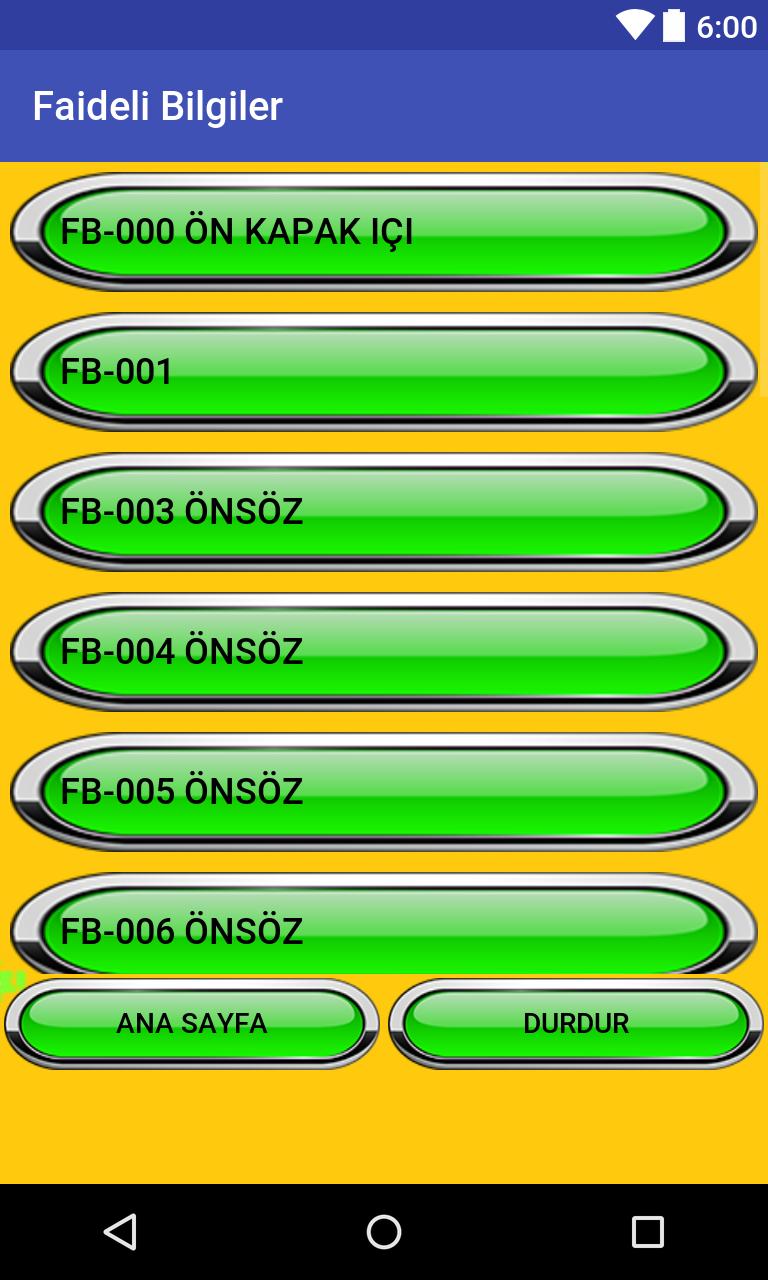Choose FB-005 ÖNSÖZ from the list
Screen dimensions: 768x1280
coord(384,792)
